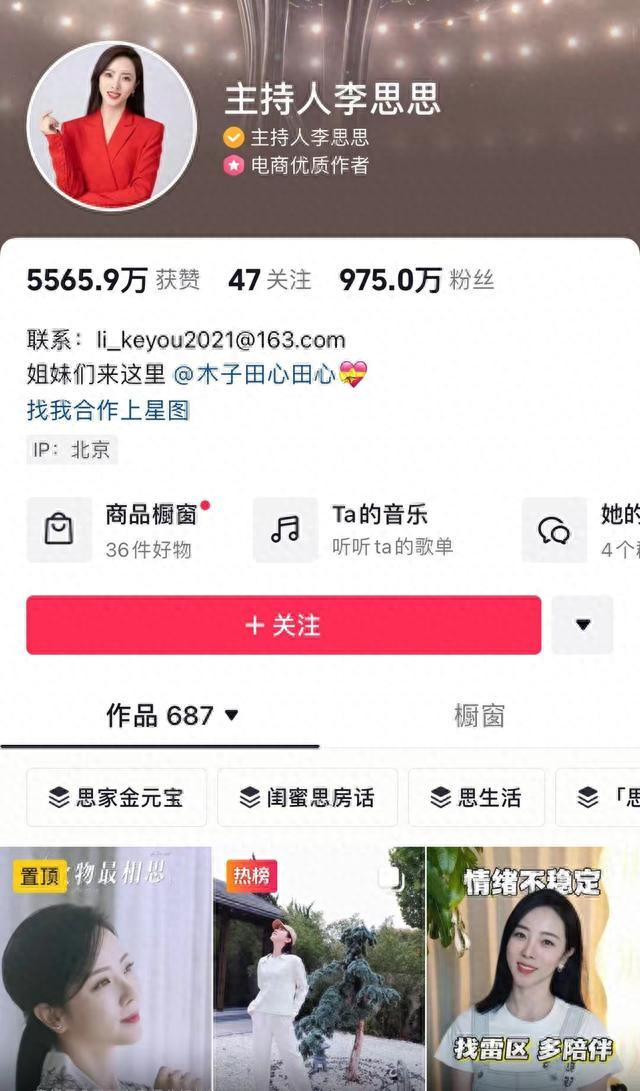Expand the dropdown arrow beside the follow button
Screen dimensions: 640x1091
tap(583, 625)
